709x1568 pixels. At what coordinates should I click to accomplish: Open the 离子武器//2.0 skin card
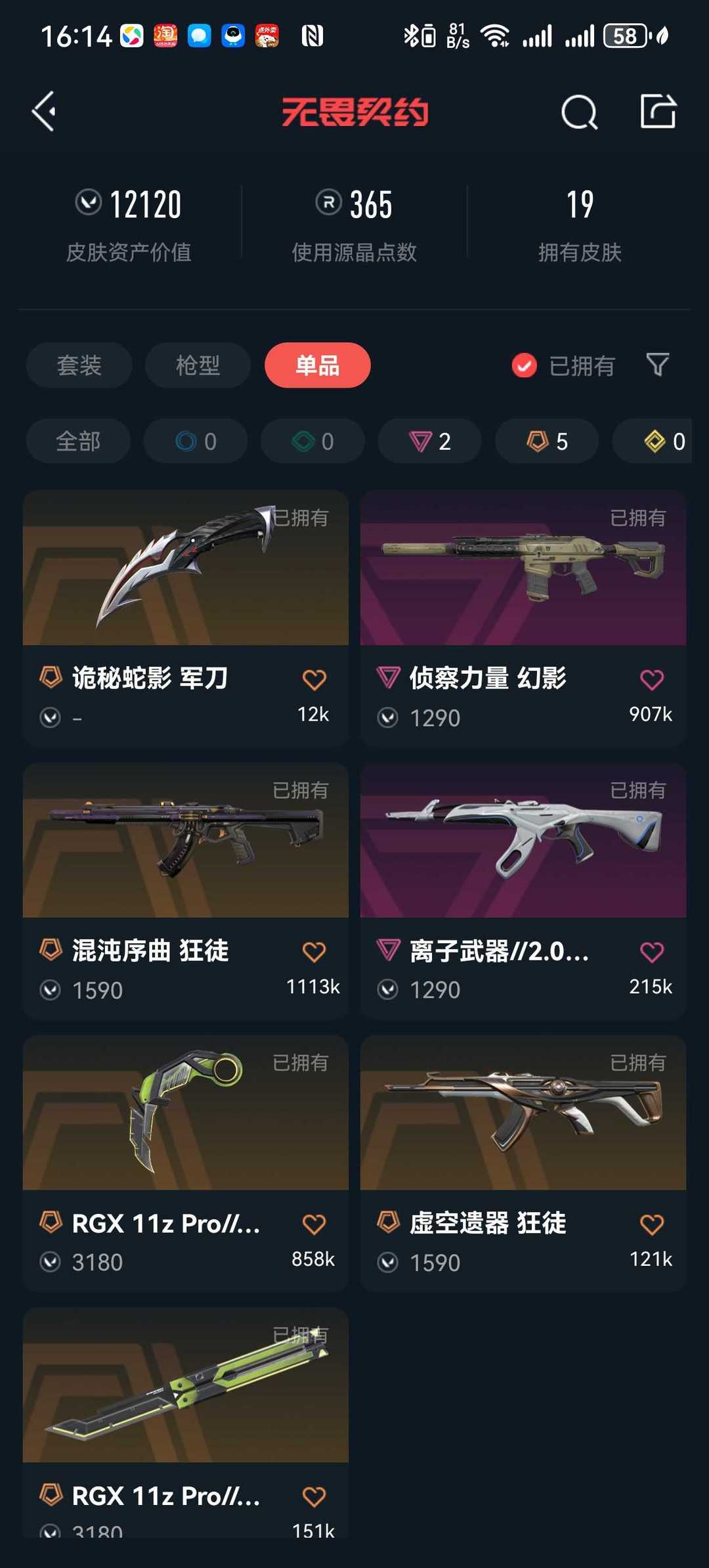point(523,890)
